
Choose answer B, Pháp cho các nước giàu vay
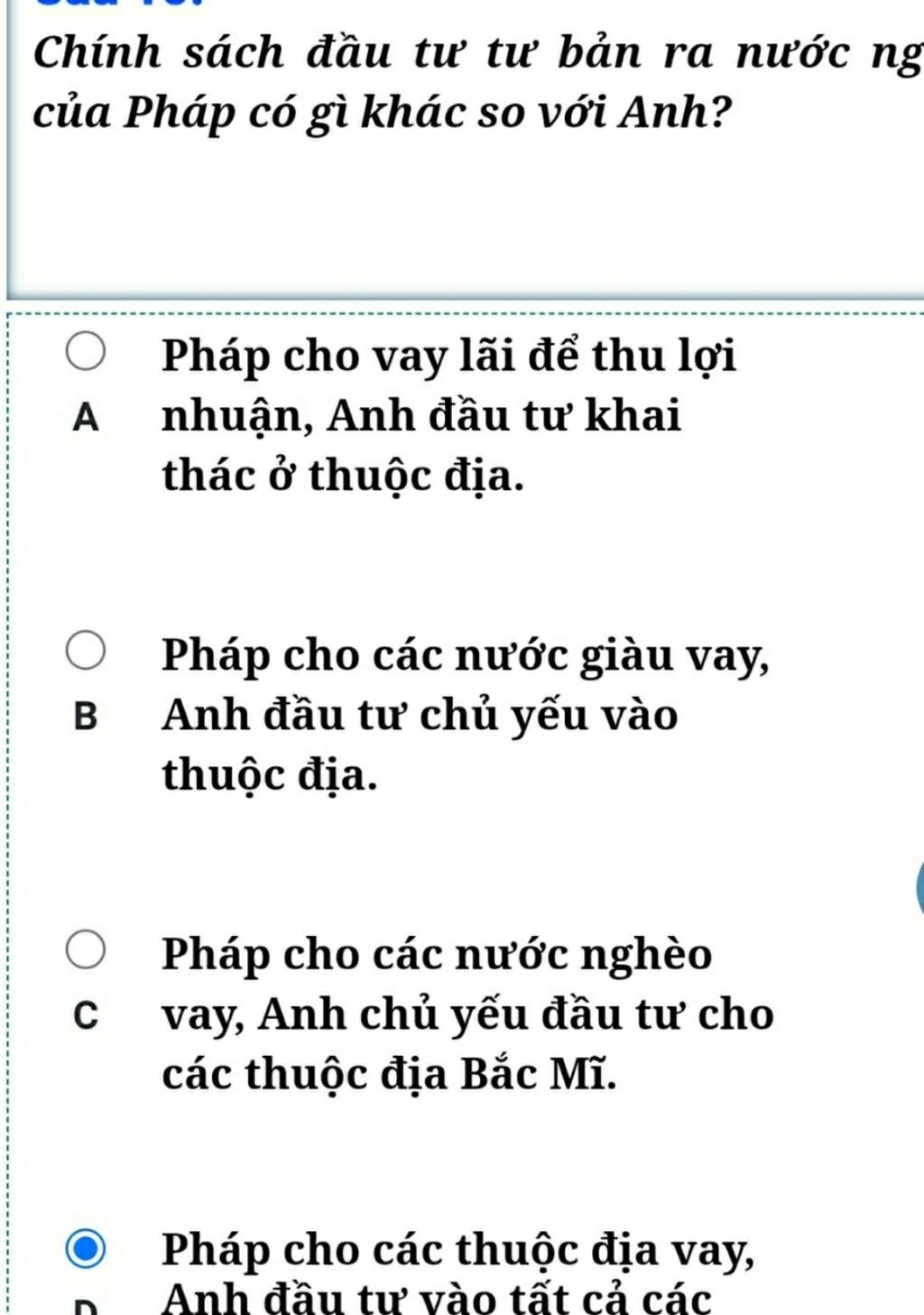(x=87, y=653)
